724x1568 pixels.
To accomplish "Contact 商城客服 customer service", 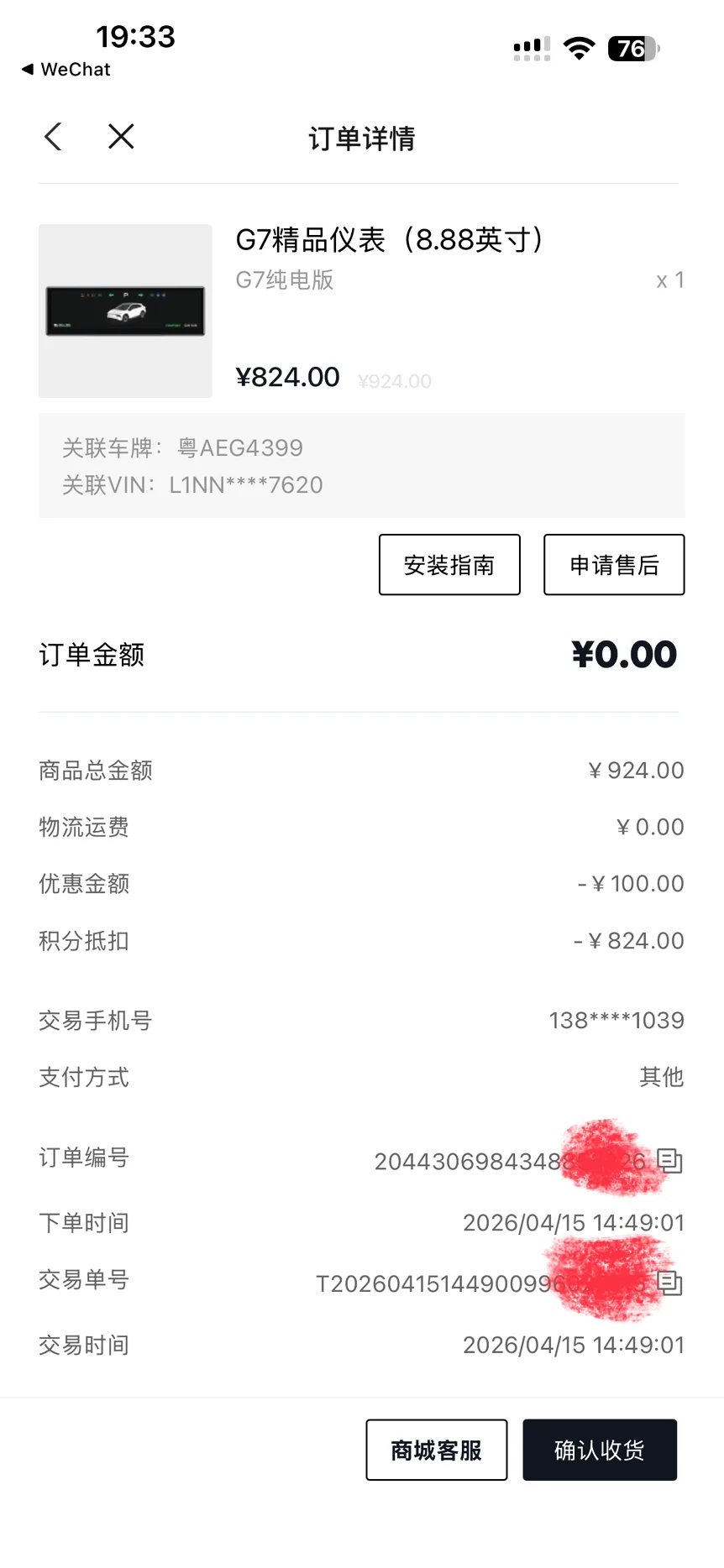I will (436, 1450).
